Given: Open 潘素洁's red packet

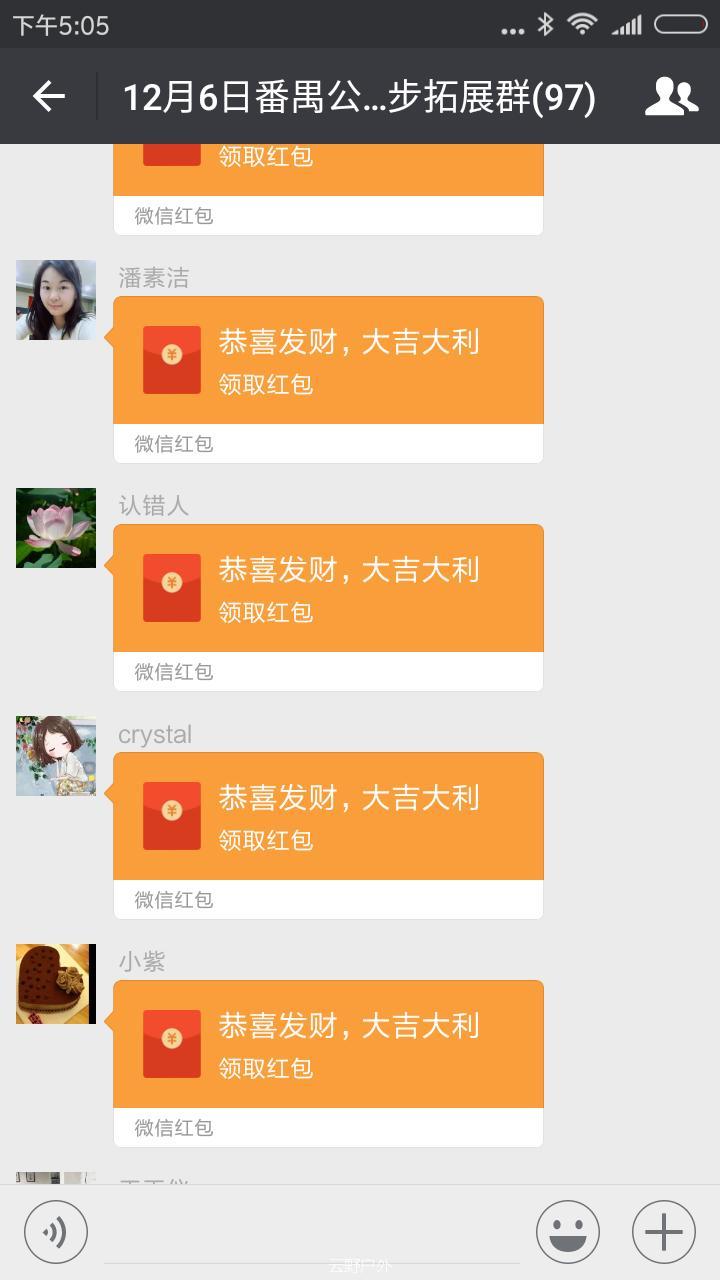Looking at the screenshot, I should [328, 360].
